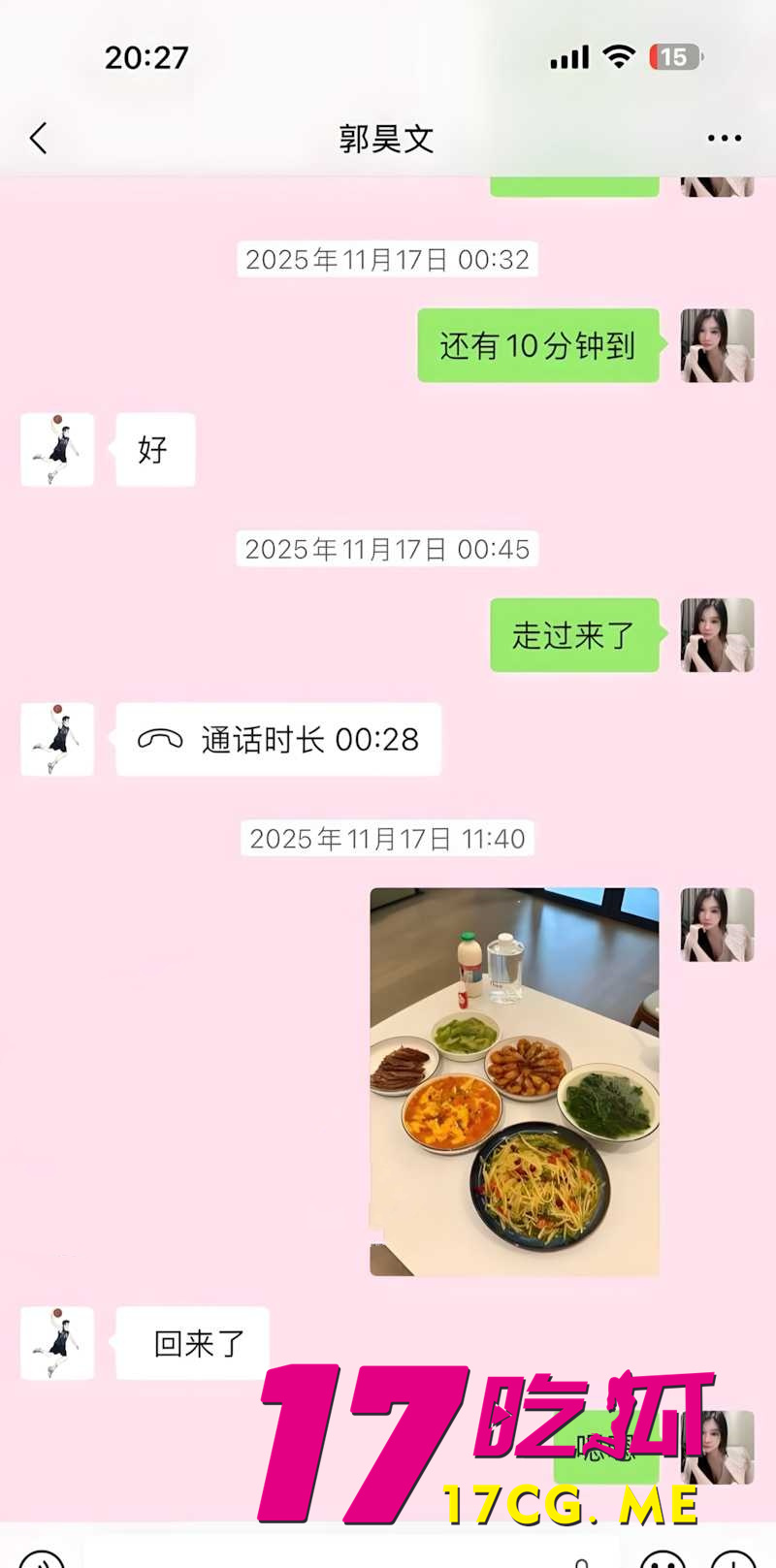
Task: Tap the 20:27 clock to jump to top
Action: coord(146,57)
